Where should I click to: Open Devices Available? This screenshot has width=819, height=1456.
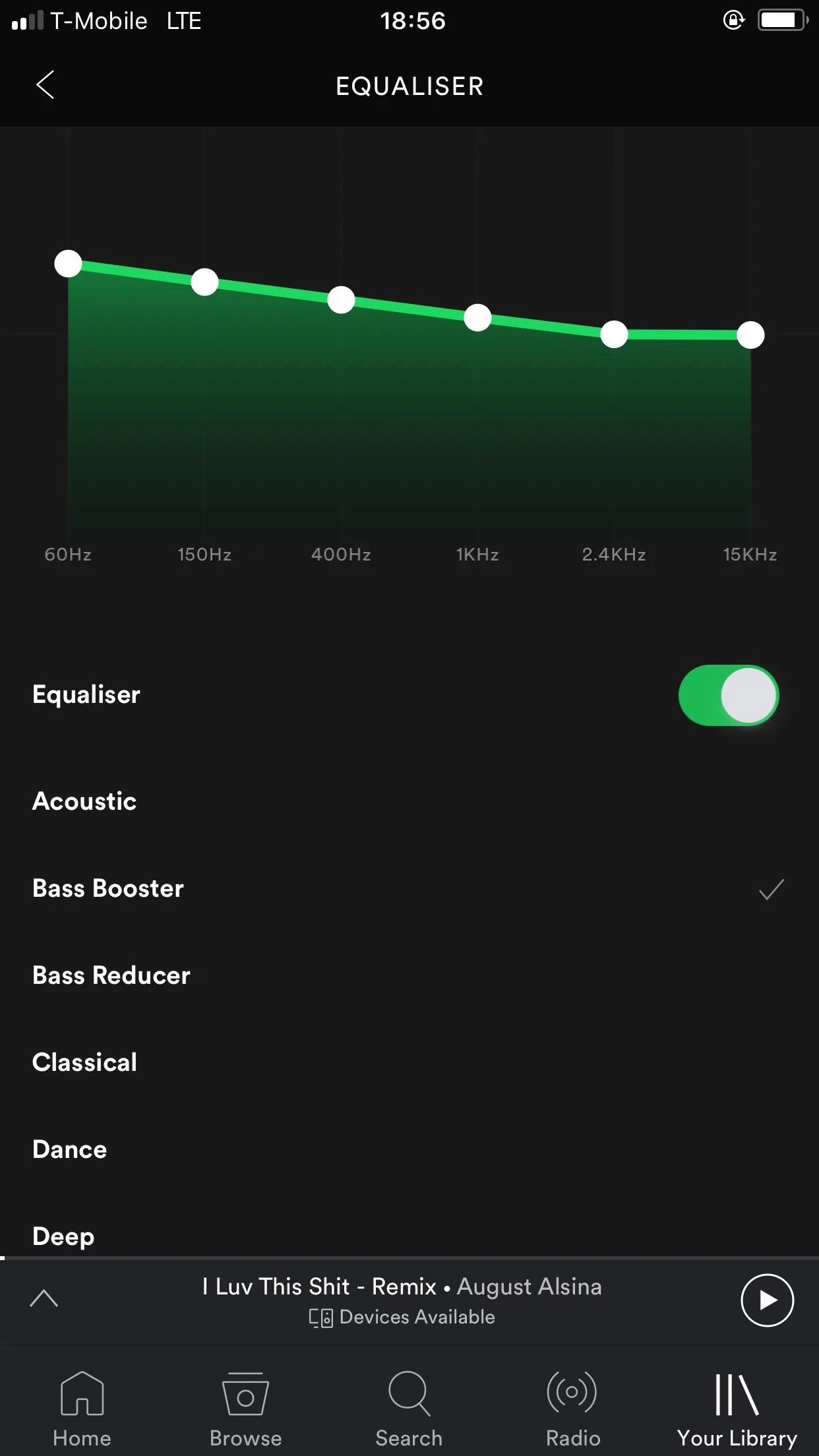click(402, 1317)
